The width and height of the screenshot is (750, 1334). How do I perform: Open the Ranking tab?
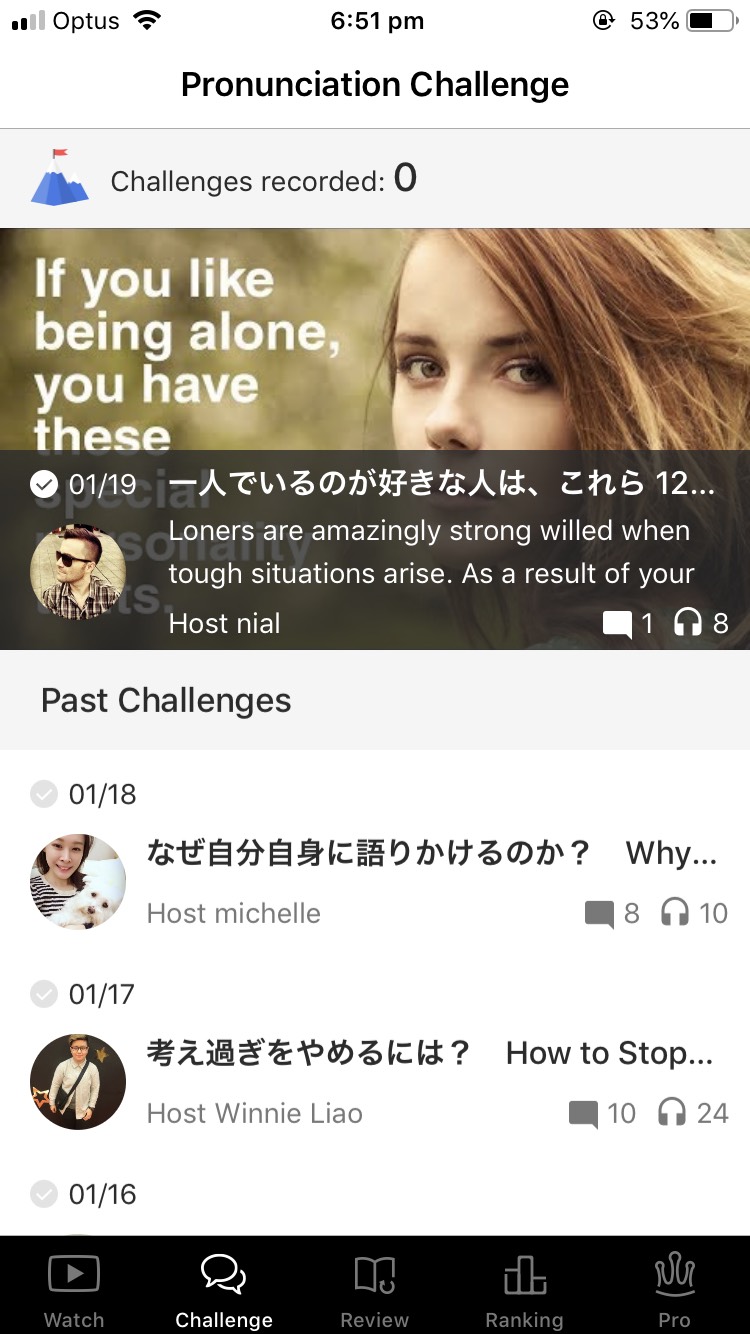coord(524,1290)
